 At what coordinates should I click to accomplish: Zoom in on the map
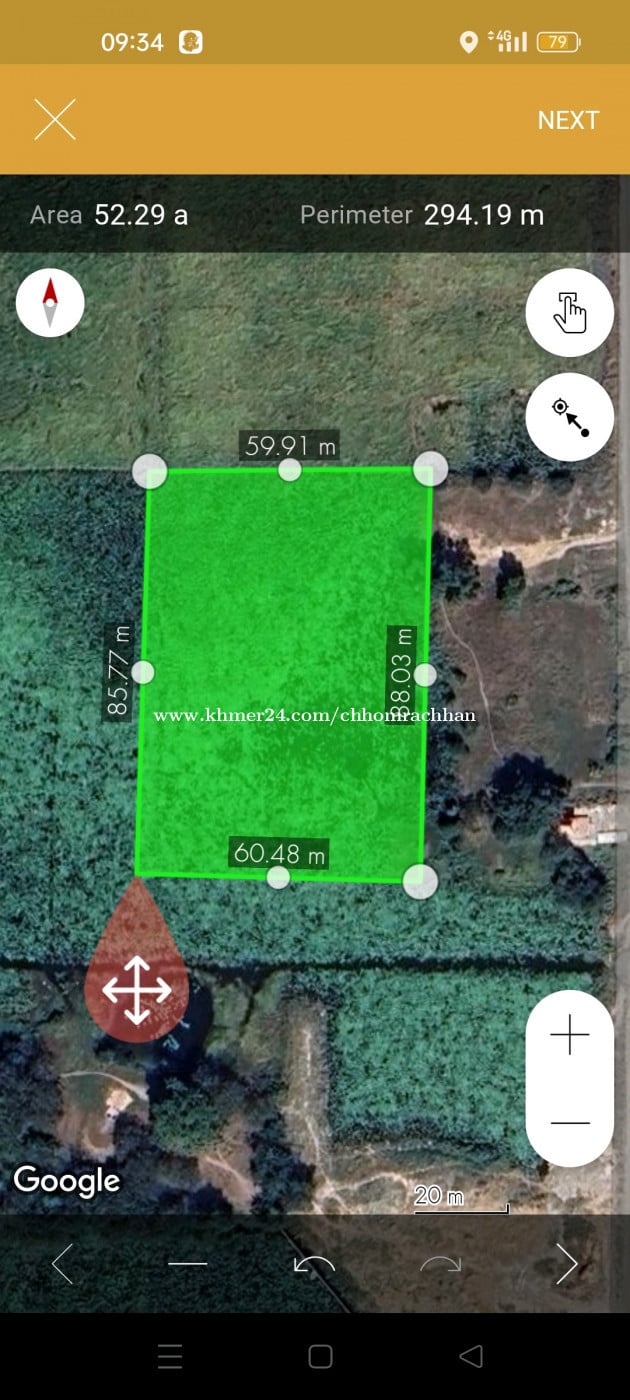click(x=569, y=1035)
